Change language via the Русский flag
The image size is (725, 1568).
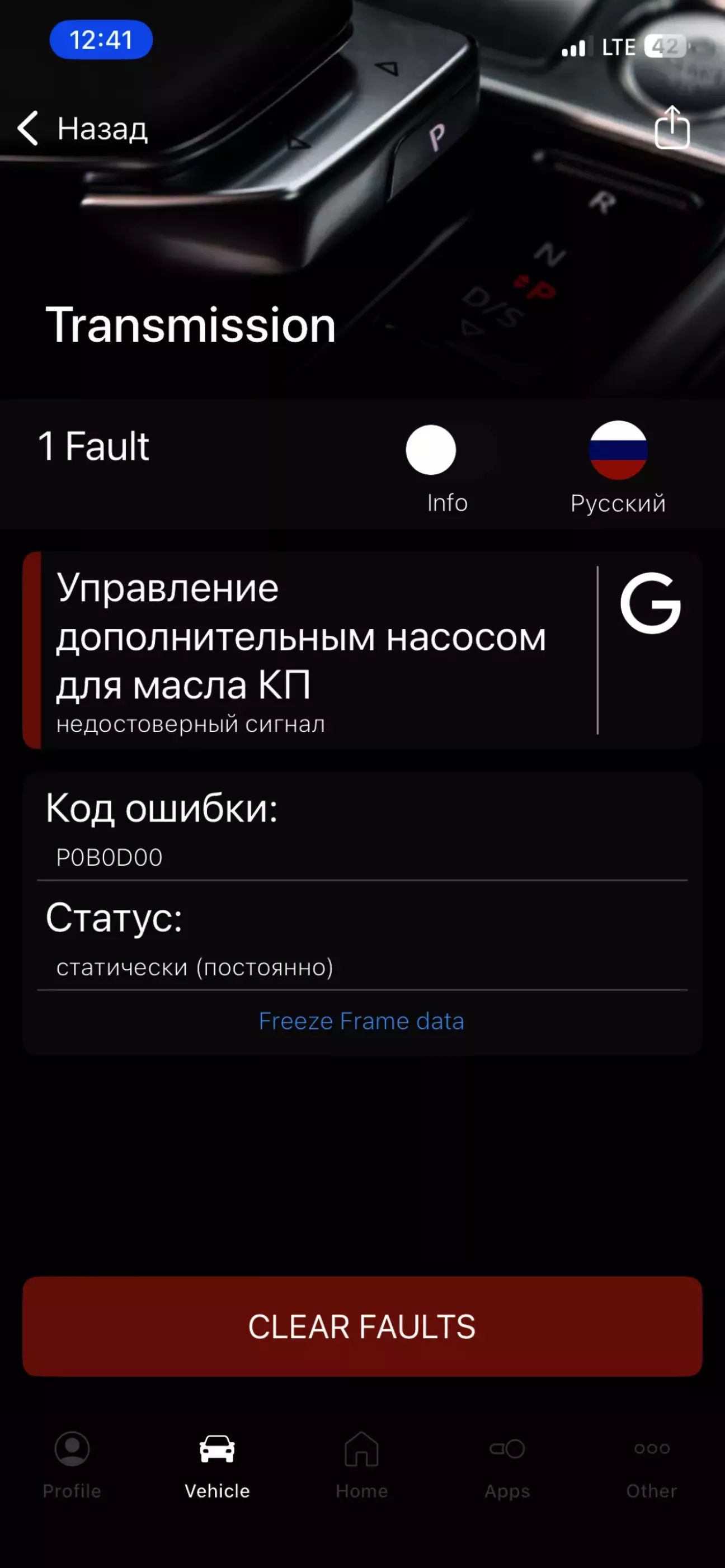618,450
